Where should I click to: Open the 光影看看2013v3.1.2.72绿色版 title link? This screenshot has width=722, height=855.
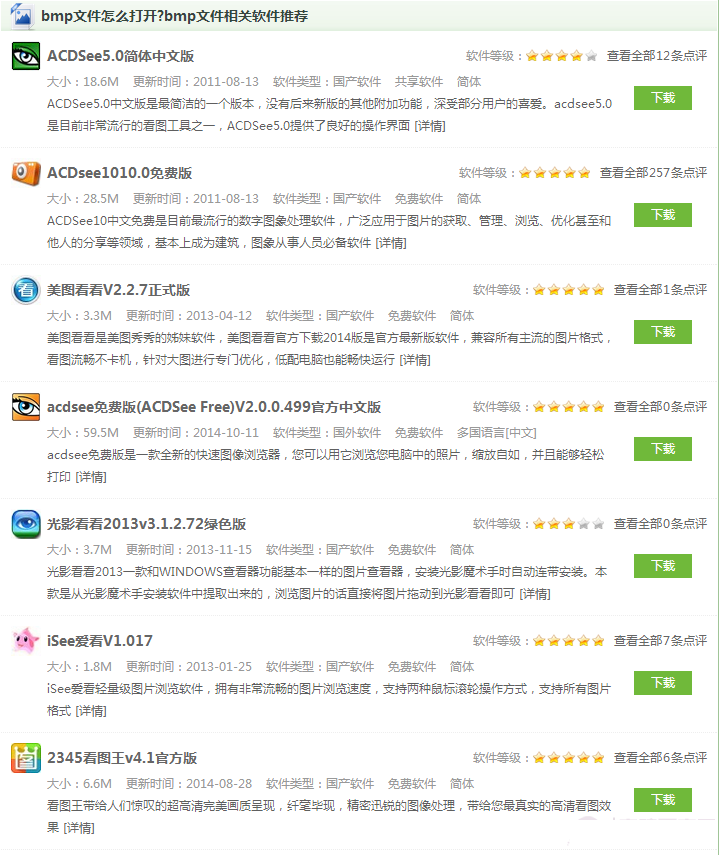(146, 524)
